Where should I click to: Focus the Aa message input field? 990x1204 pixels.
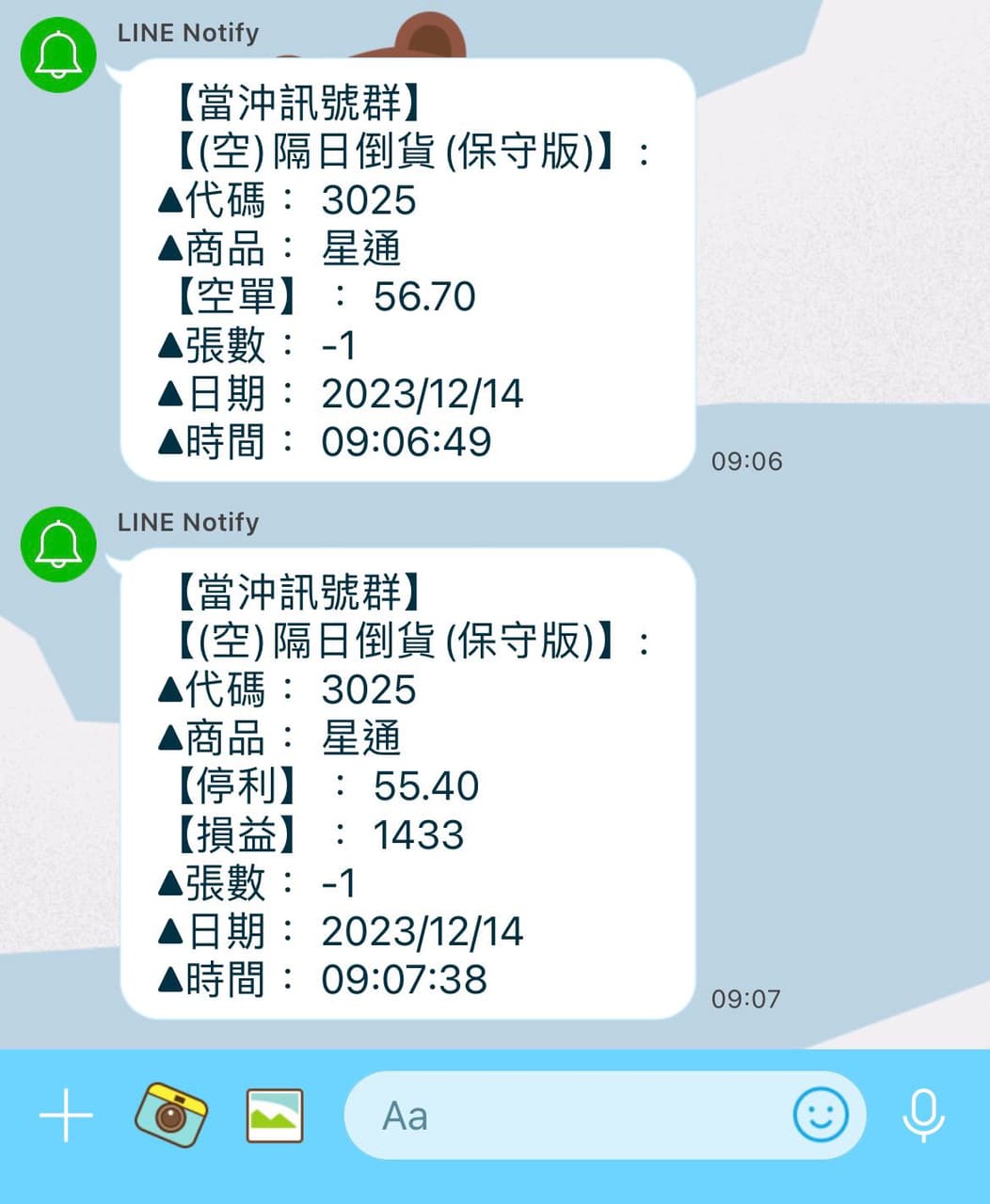click(565, 1117)
